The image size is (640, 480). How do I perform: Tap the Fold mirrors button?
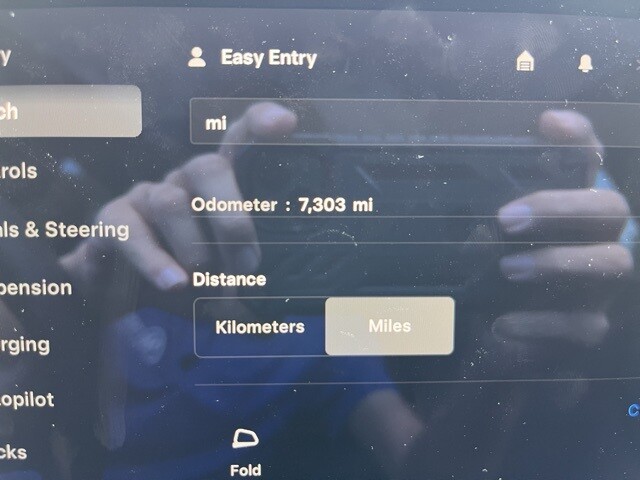click(x=246, y=451)
